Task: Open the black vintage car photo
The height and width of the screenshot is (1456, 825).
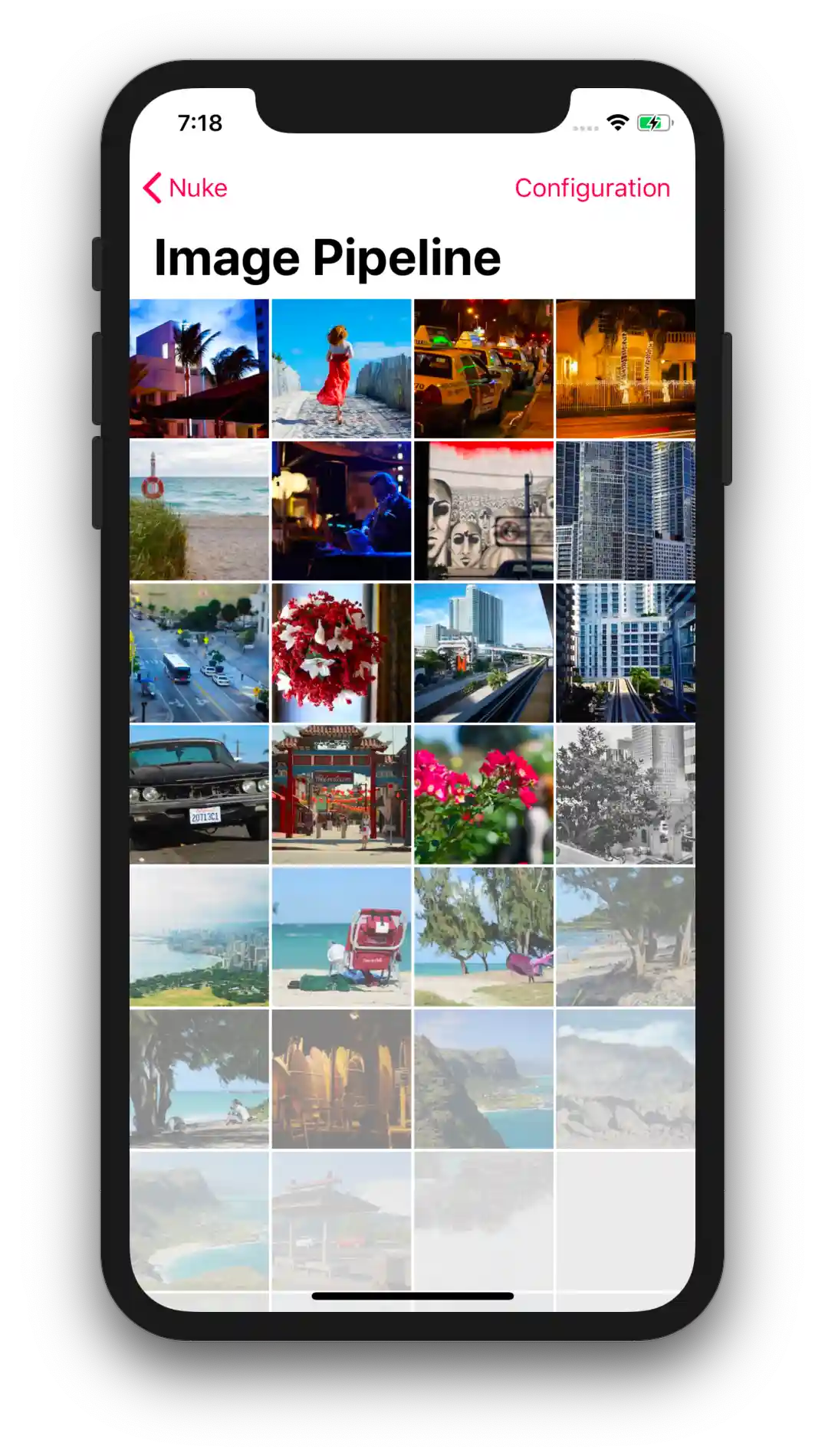Action: click(x=199, y=795)
